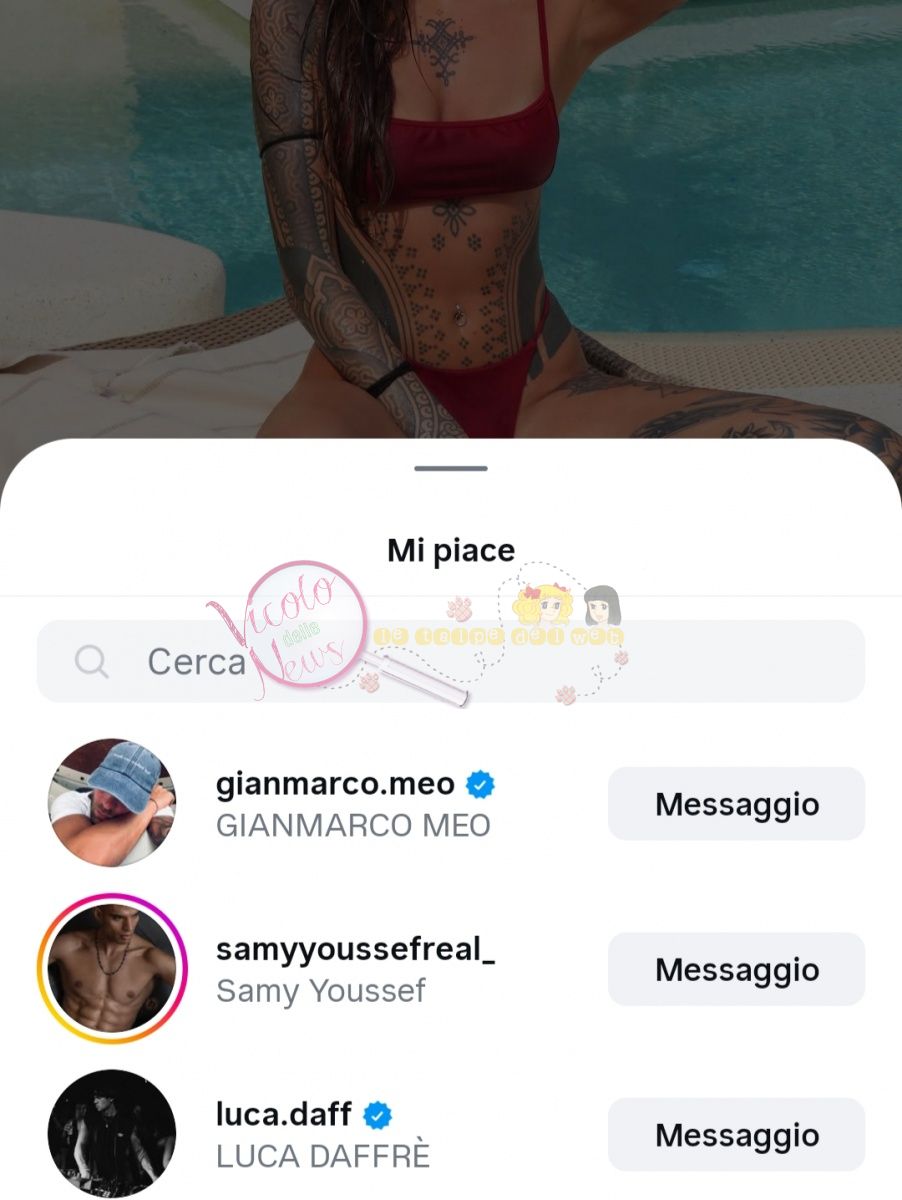Tap the sheet handle above Mi piace
Viewport: 902px width, 1200px height.
tap(451, 468)
